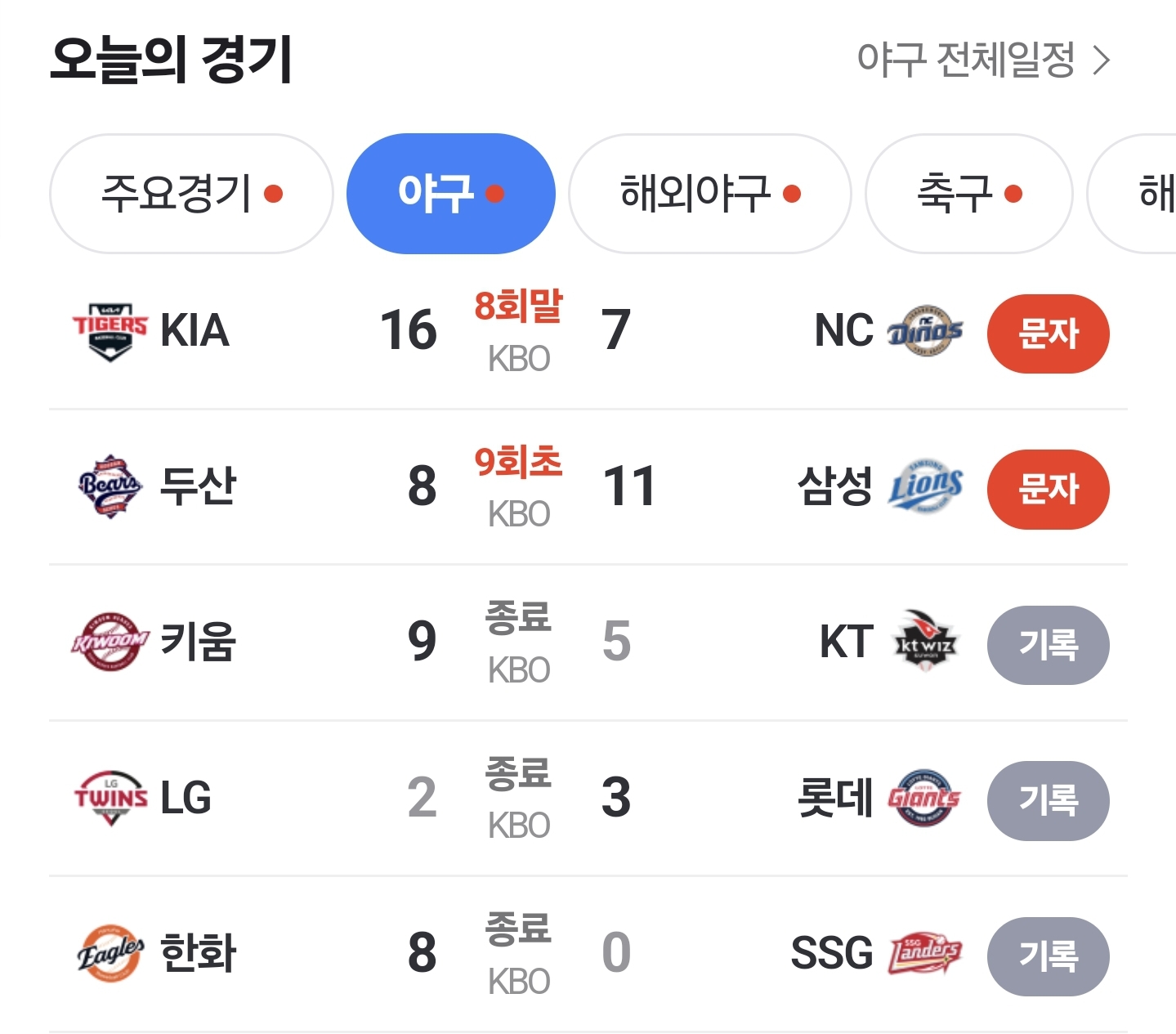Select the 야구 tab

pyautogui.click(x=450, y=194)
